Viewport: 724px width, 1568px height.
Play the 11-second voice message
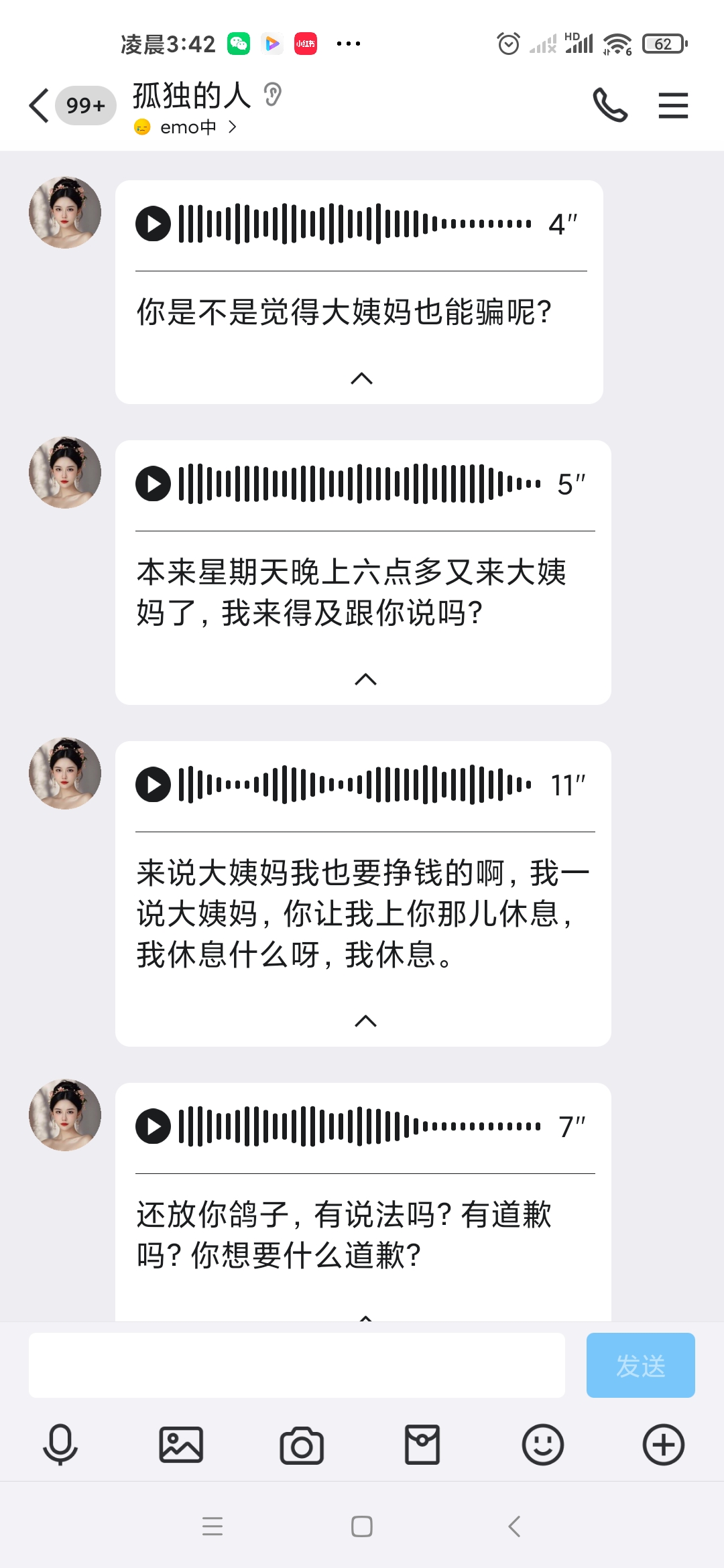pos(154,785)
